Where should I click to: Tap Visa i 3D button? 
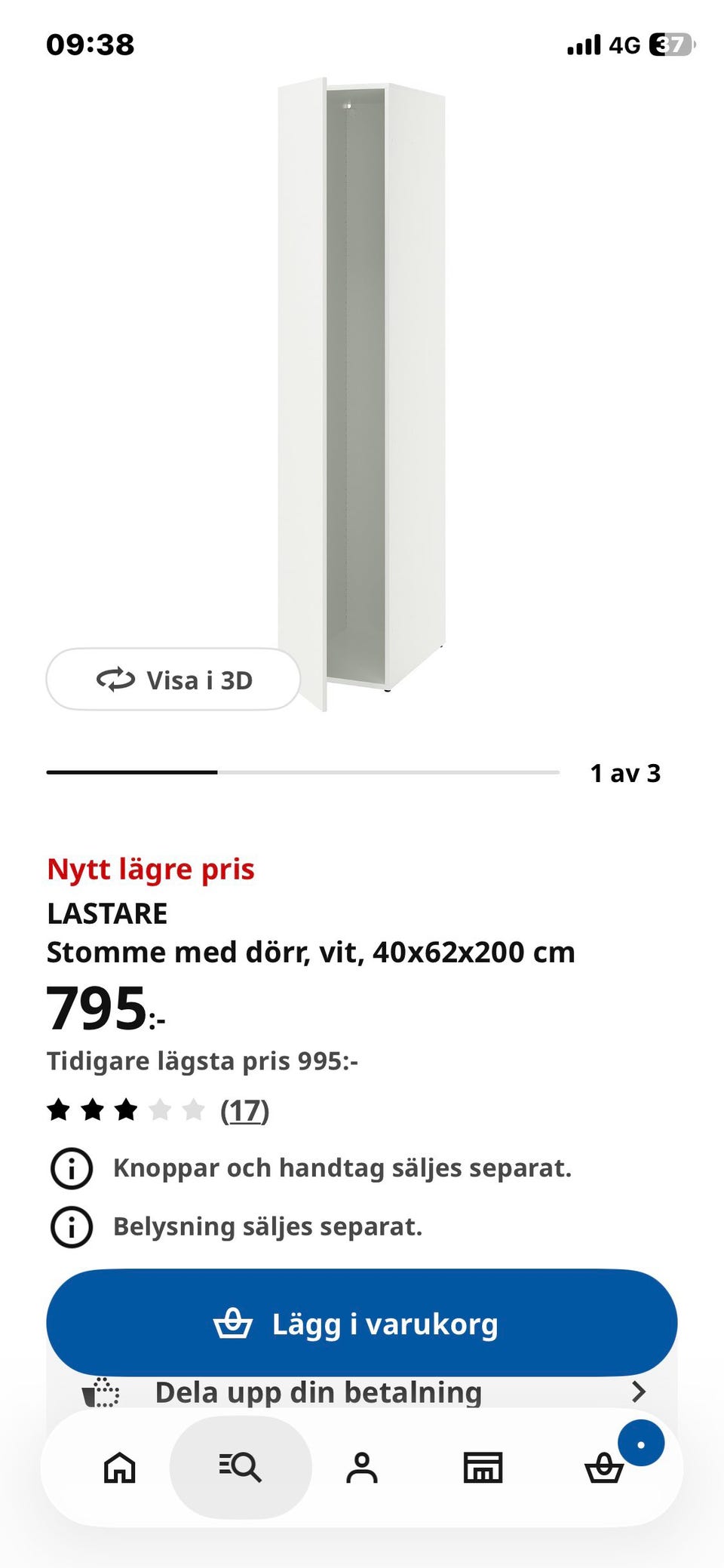[x=173, y=680]
